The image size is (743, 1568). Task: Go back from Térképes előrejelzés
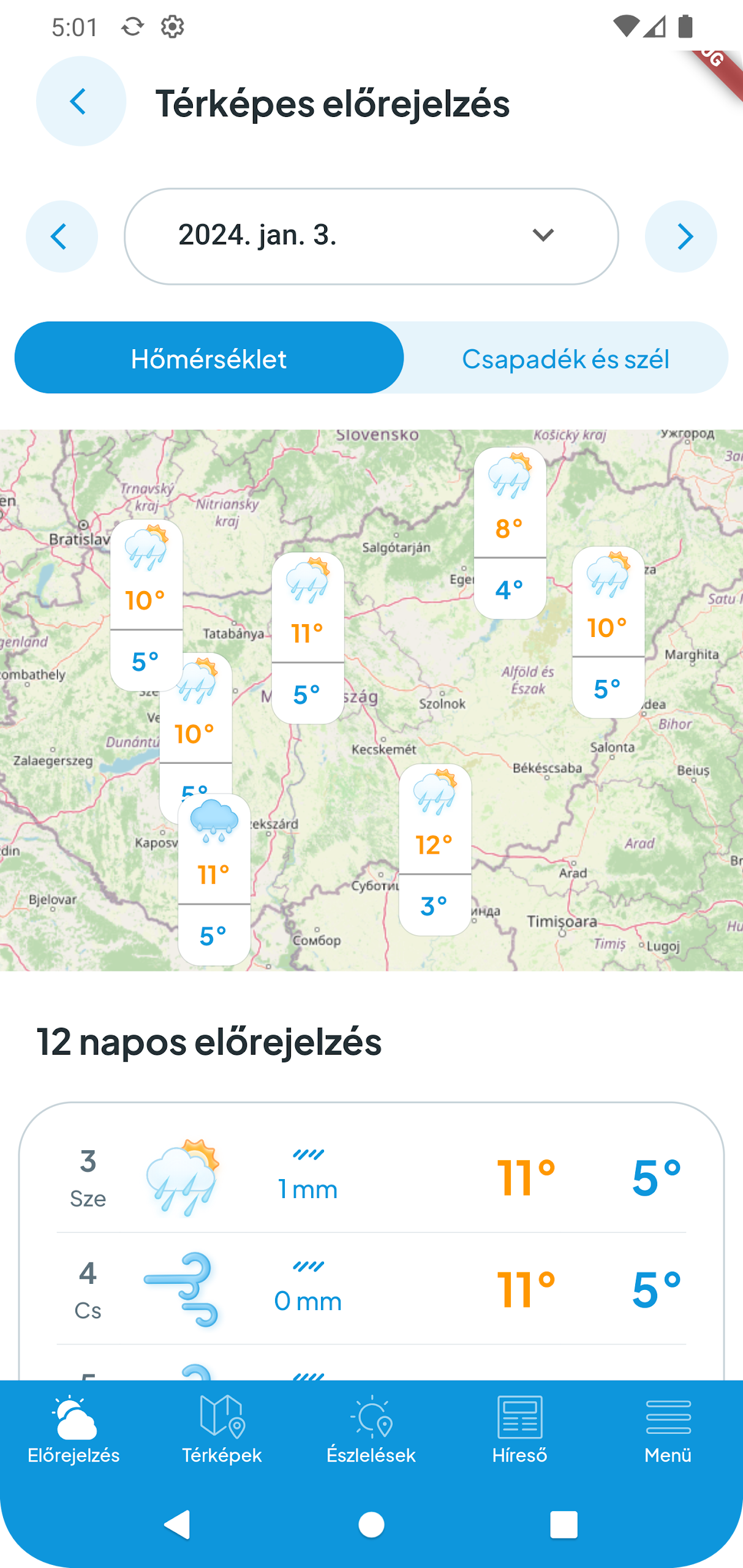click(x=81, y=101)
